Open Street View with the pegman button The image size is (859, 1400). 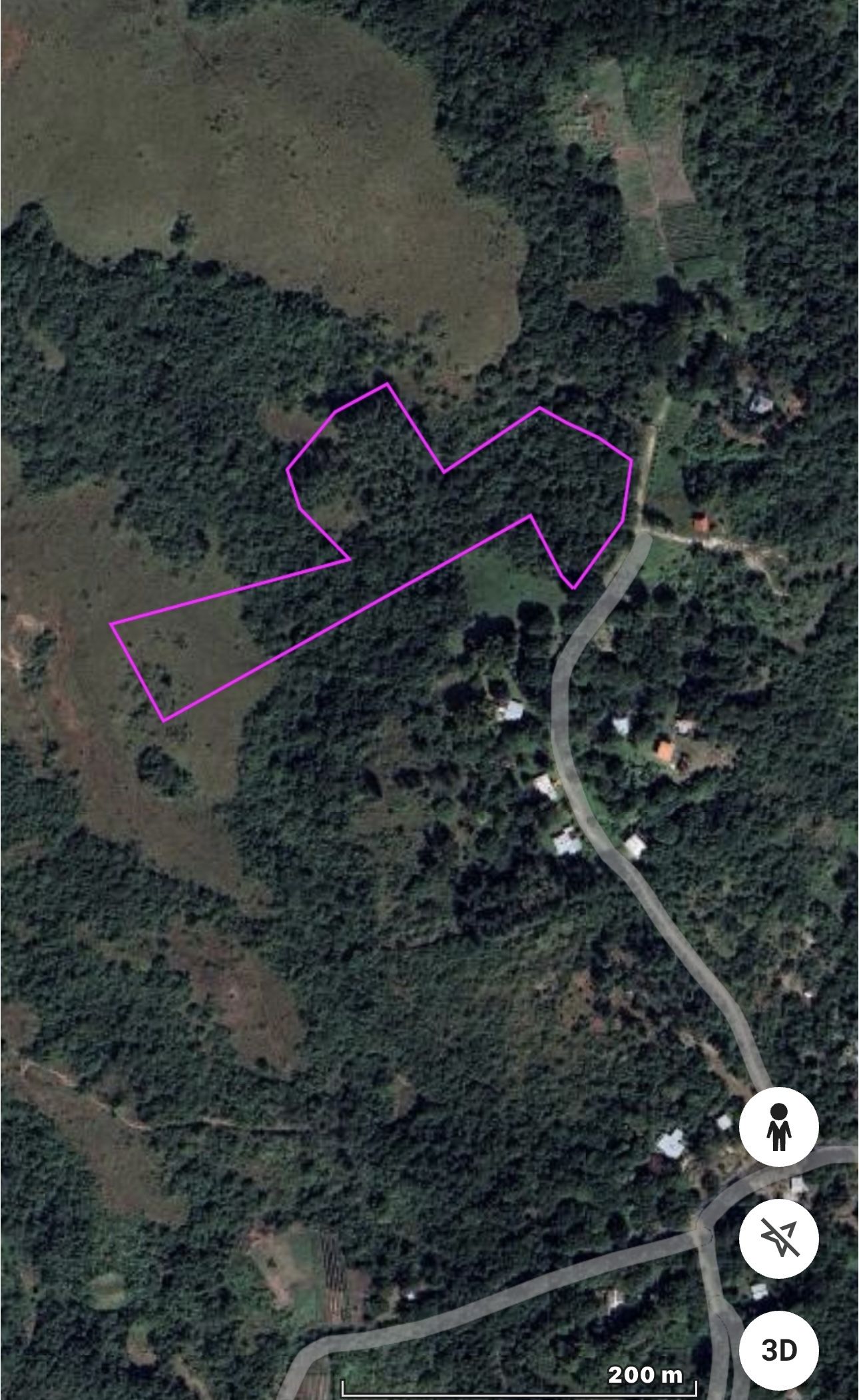point(778,1127)
